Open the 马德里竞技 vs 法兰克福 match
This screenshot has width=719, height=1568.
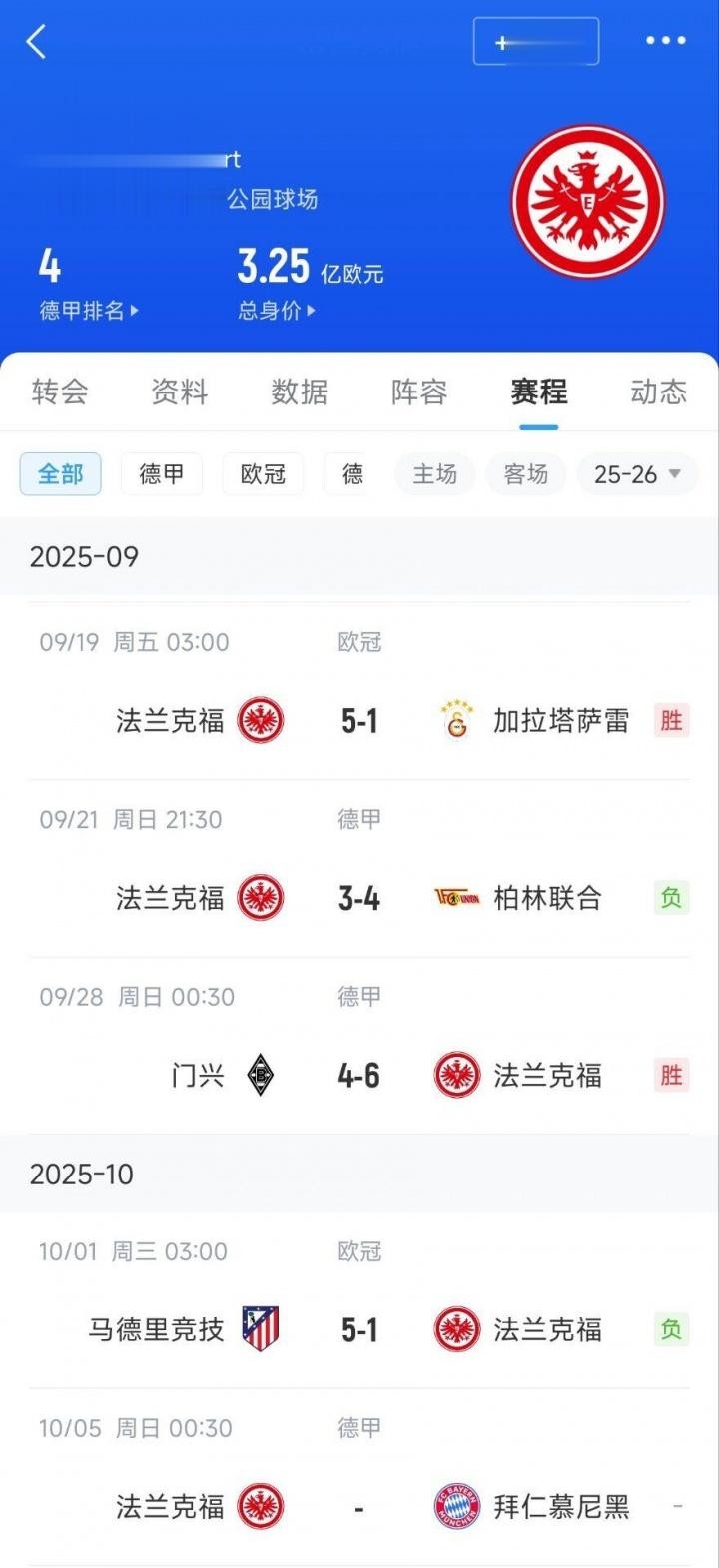[x=359, y=1300]
